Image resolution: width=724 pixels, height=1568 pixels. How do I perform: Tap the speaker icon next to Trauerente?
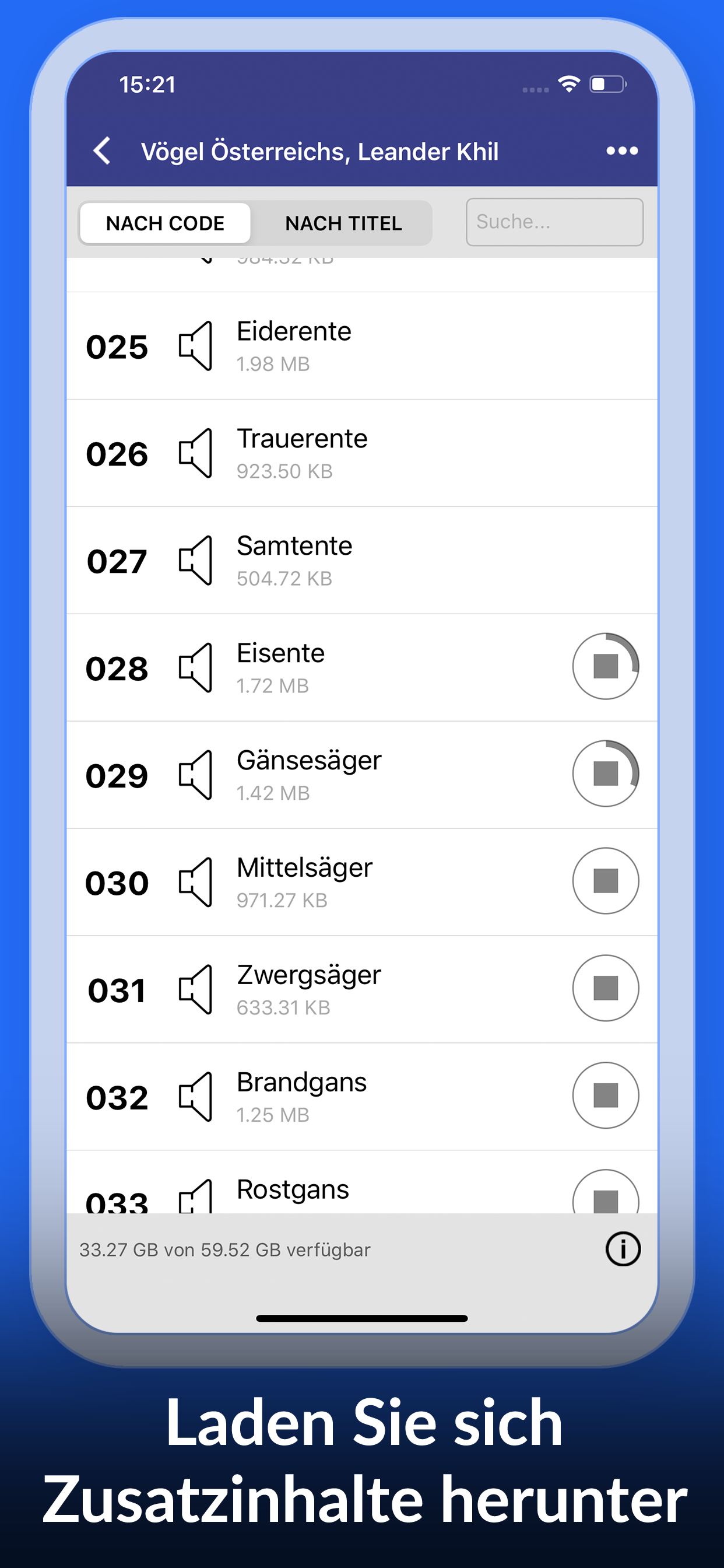pyautogui.click(x=196, y=453)
